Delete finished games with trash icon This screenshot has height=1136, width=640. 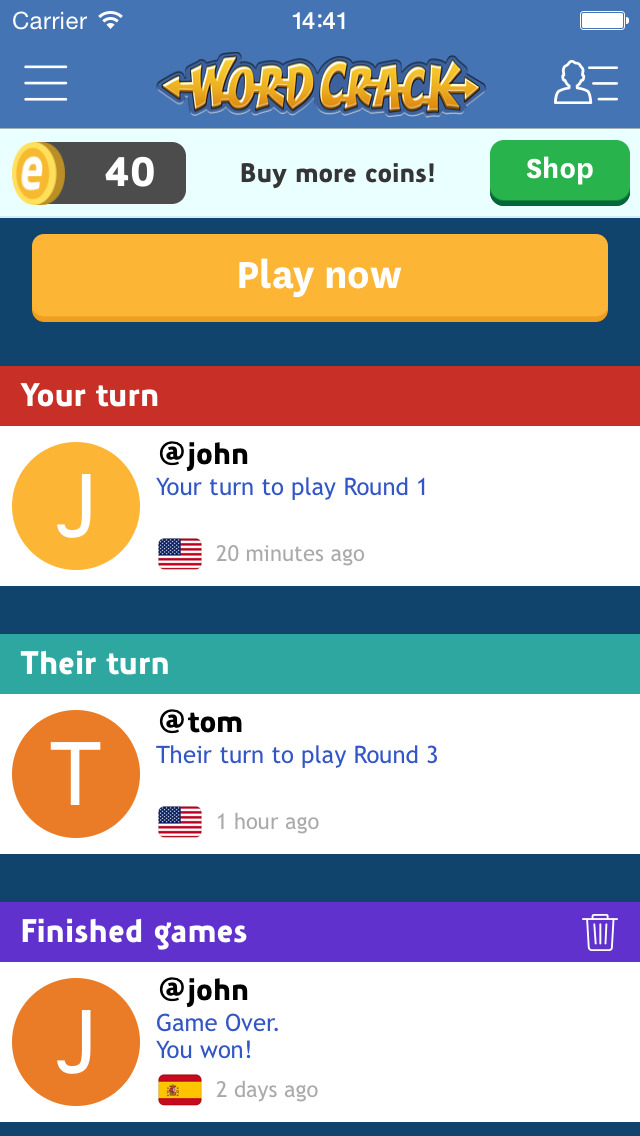(x=600, y=932)
